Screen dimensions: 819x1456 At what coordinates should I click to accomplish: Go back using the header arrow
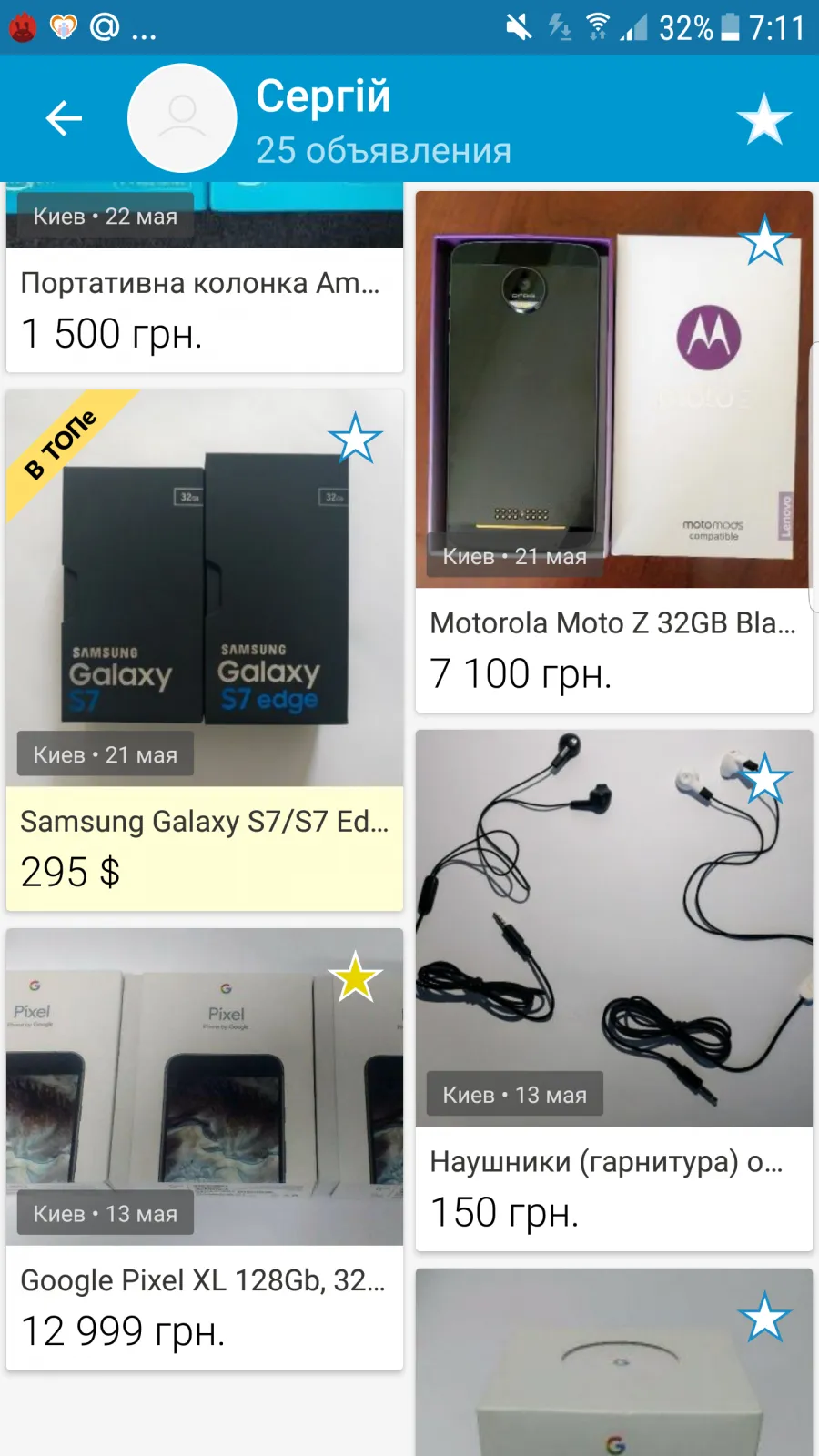pyautogui.click(x=64, y=118)
